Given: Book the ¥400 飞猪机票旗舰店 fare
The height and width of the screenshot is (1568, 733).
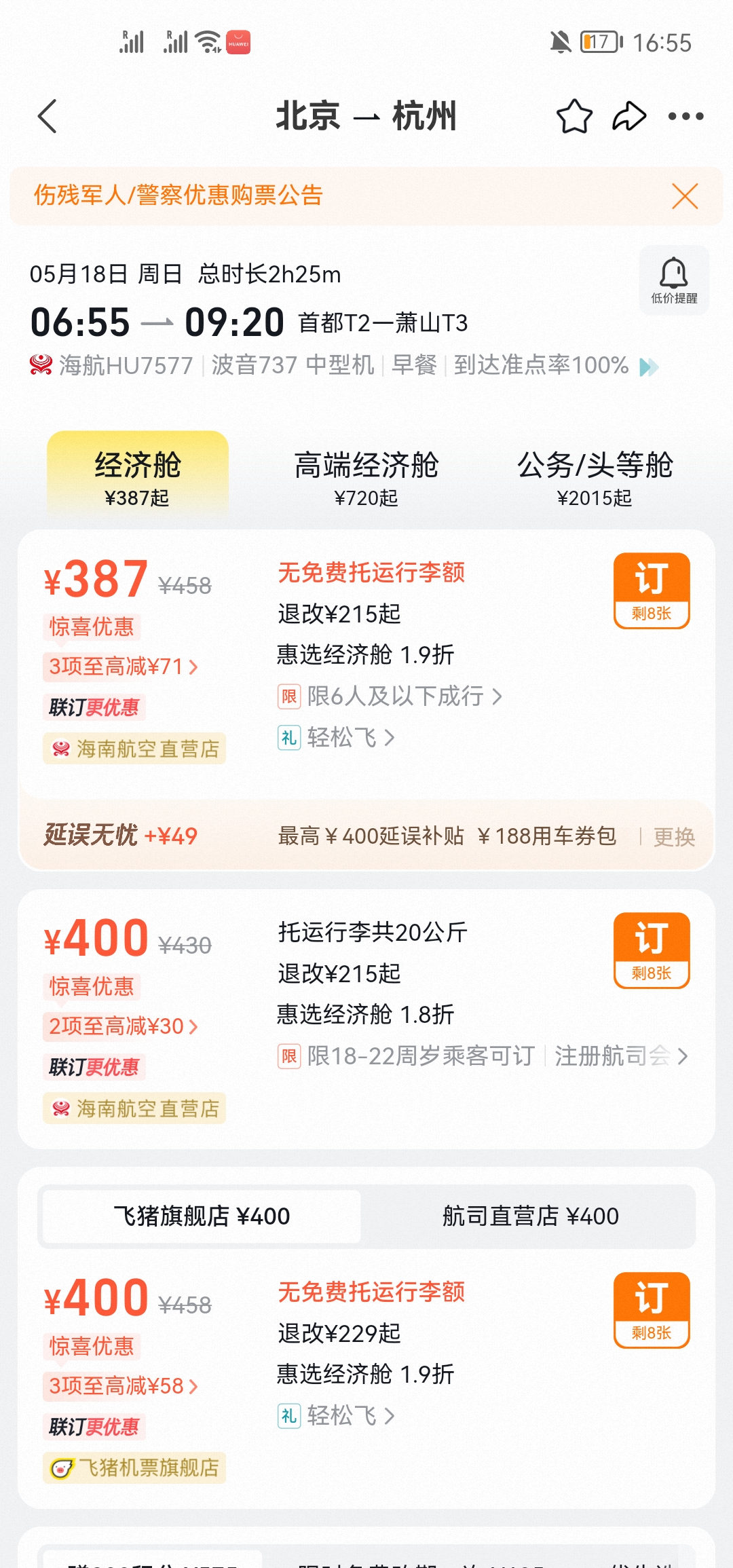Looking at the screenshot, I should tap(652, 1309).
